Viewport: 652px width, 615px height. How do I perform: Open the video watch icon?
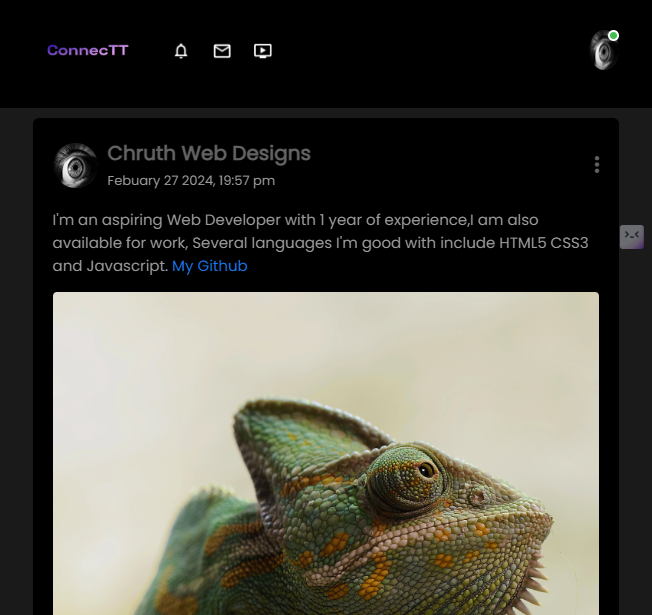(263, 51)
